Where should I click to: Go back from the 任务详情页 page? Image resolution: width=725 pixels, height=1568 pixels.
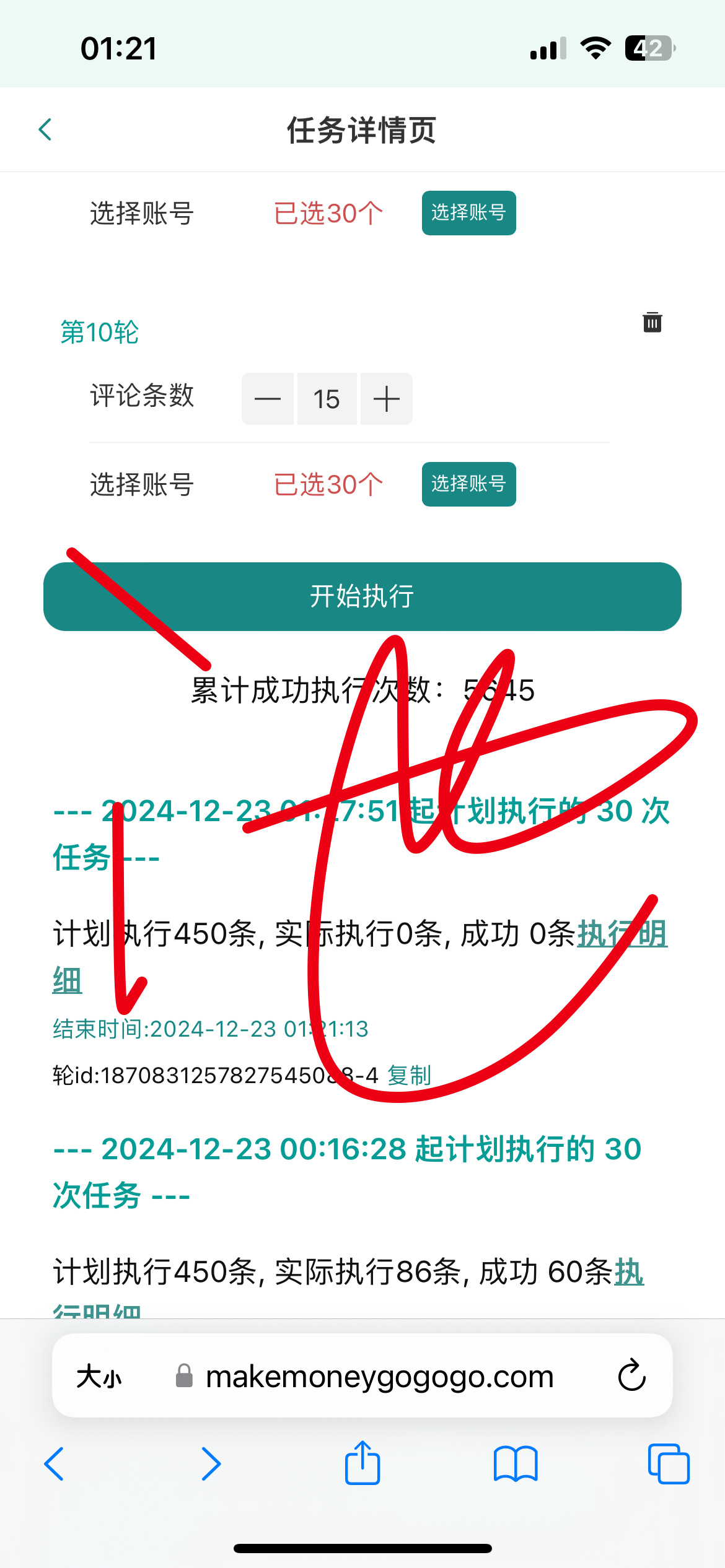pyautogui.click(x=45, y=129)
